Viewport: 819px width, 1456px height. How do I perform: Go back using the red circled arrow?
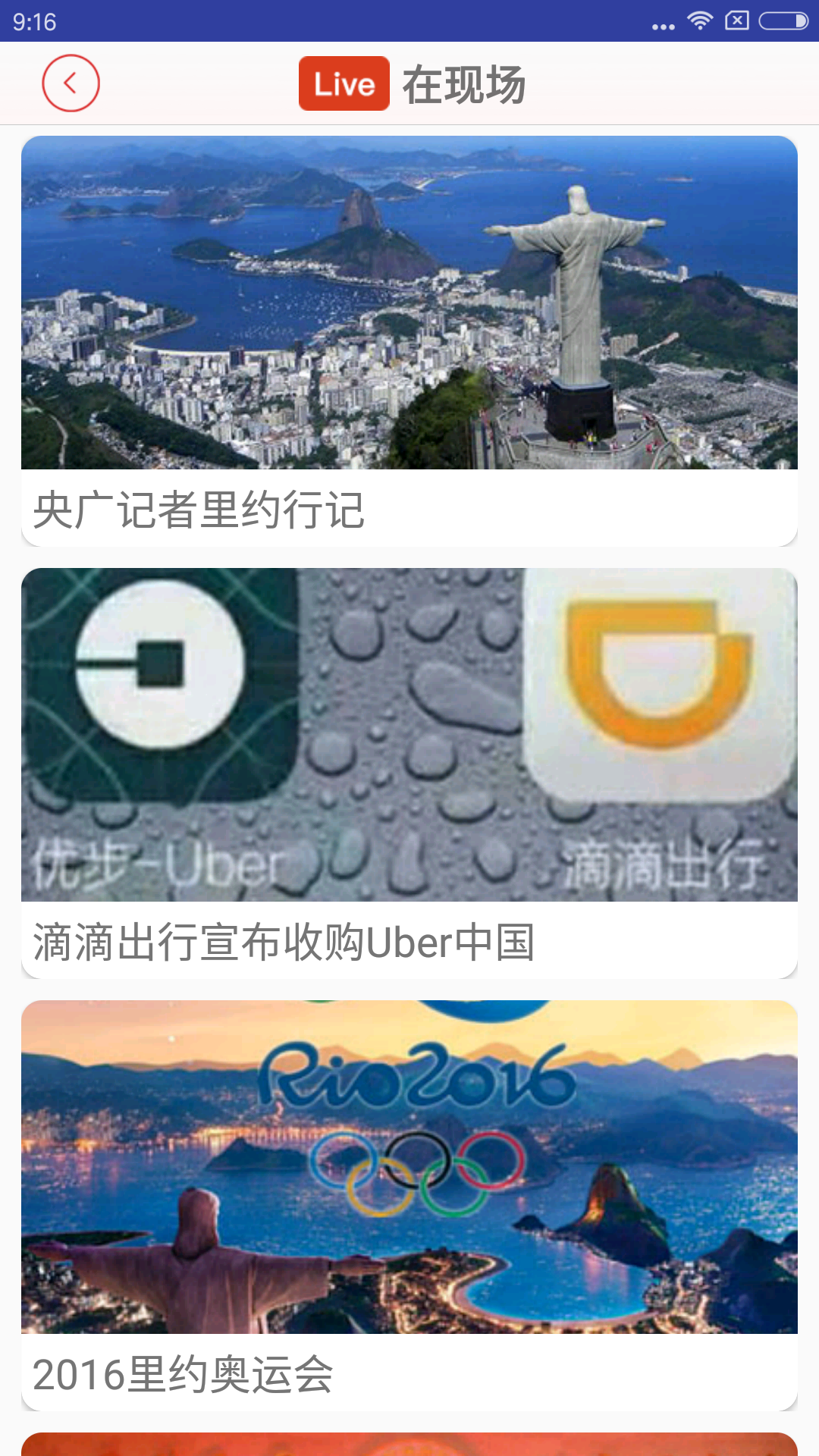71,83
